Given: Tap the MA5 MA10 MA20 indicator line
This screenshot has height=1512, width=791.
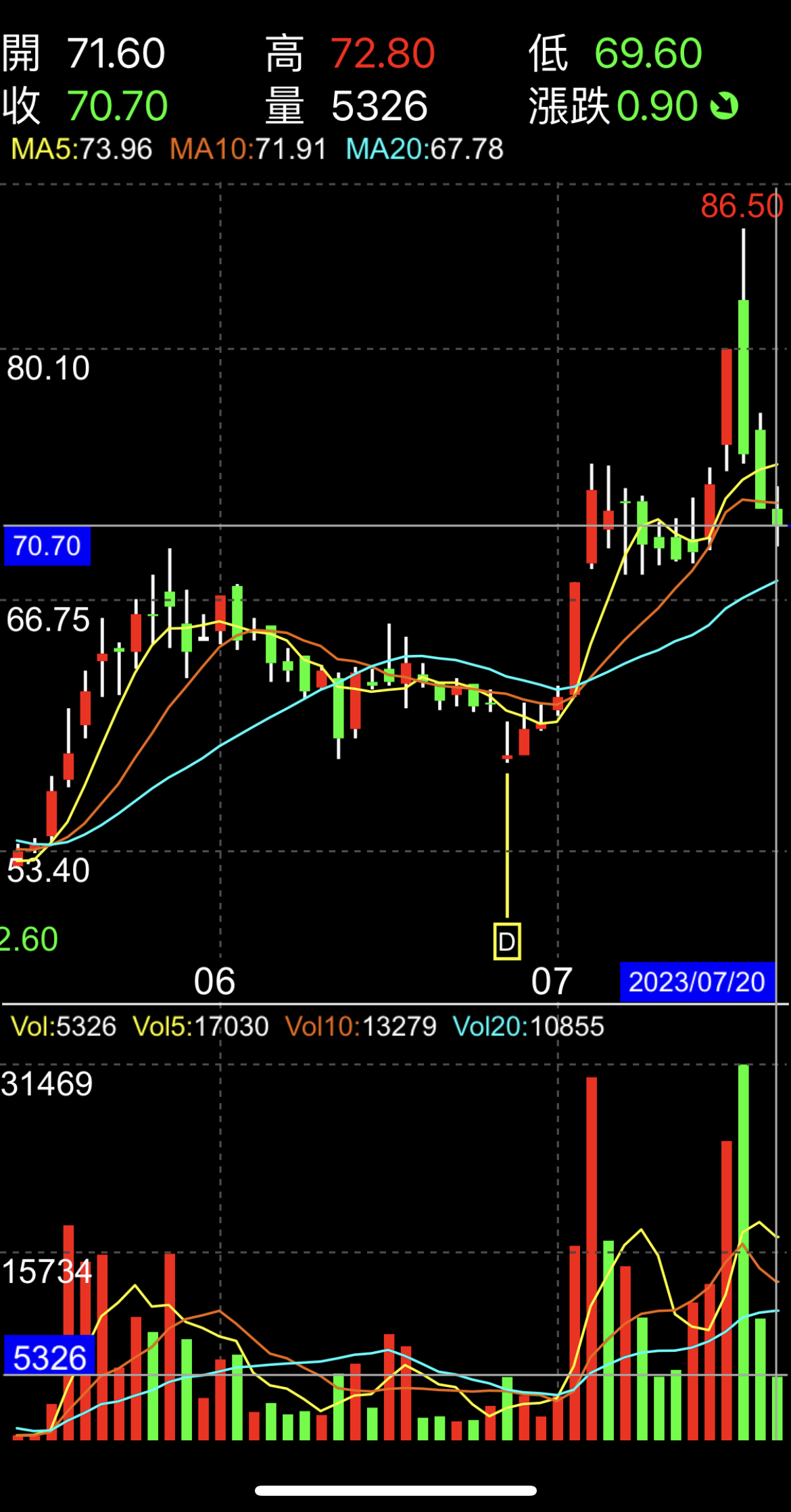Looking at the screenshot, I should click(x=258, y=149).
